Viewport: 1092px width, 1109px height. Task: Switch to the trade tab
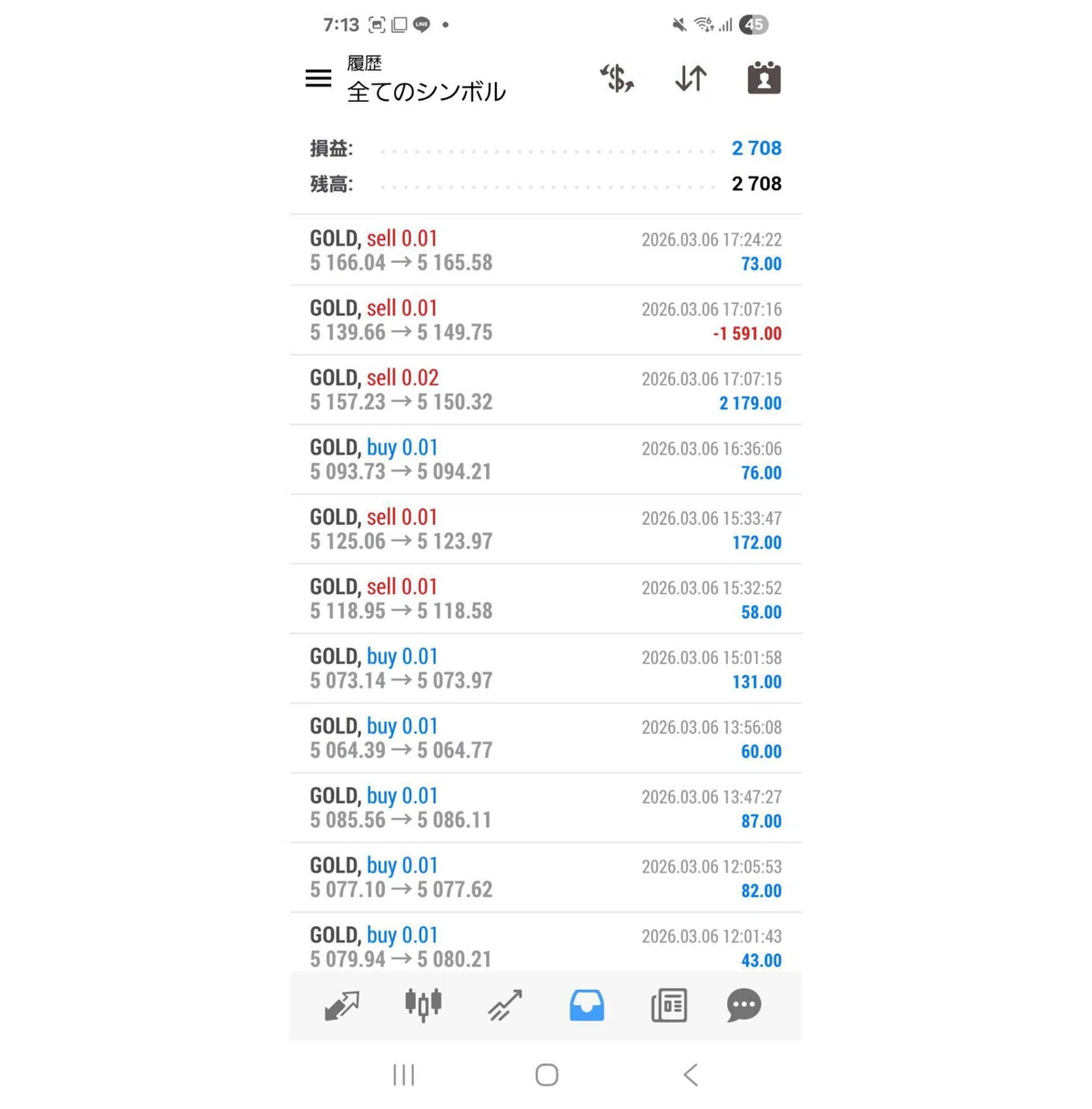tap(505, 1005)
